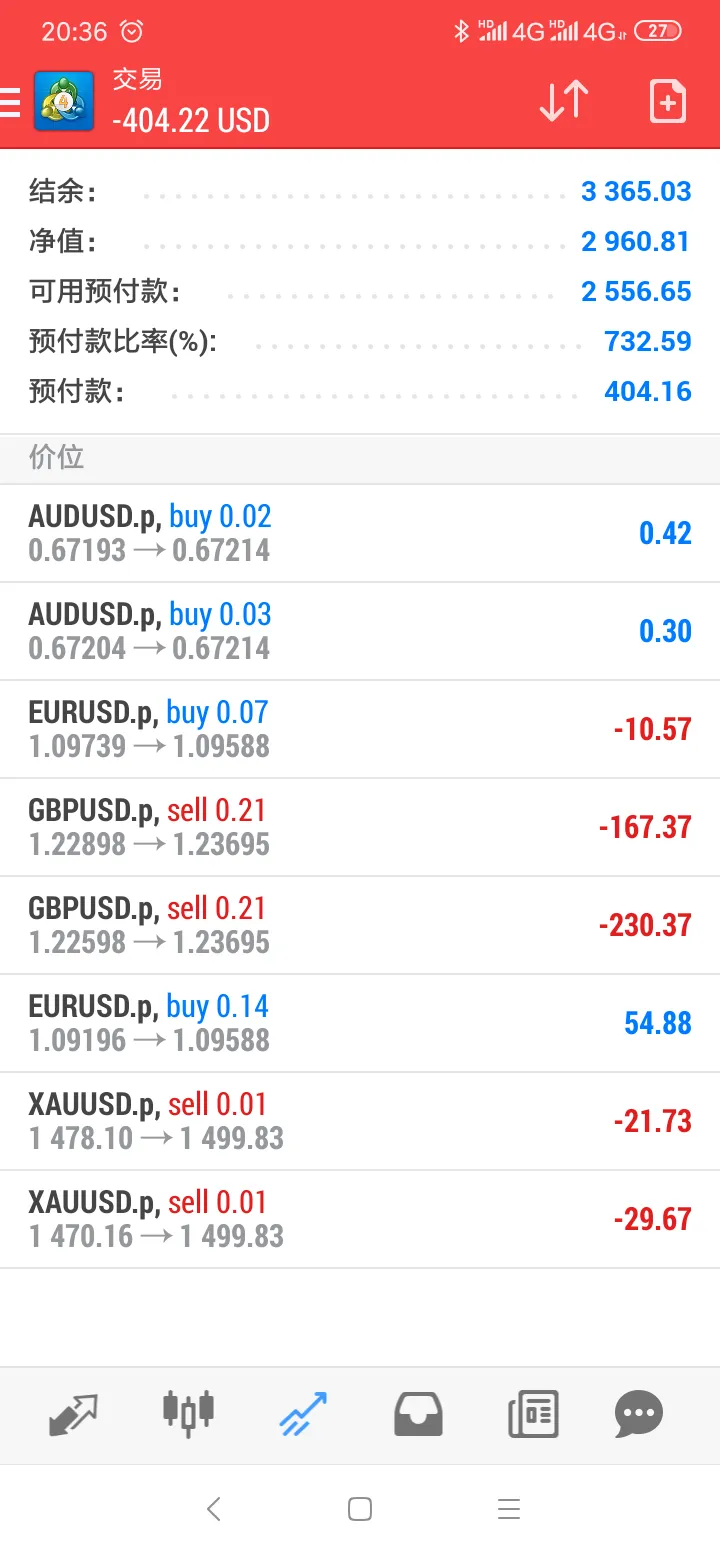Open AUDUSD.p buy 0.02 position
This screenshot has height=1560, width=720.
[360, 533]
